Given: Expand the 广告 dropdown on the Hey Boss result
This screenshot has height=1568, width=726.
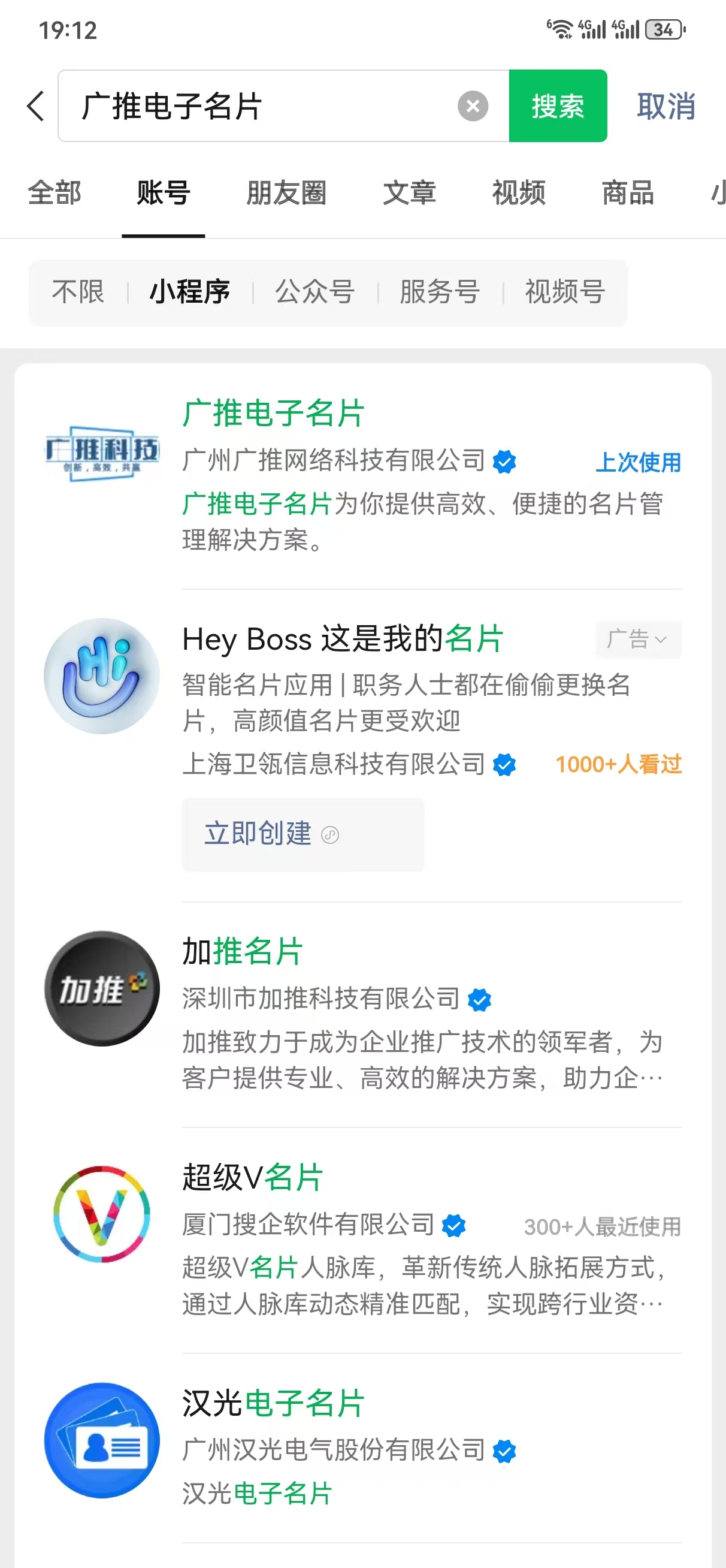Looking at the screenshot, I should coord(637,640).
